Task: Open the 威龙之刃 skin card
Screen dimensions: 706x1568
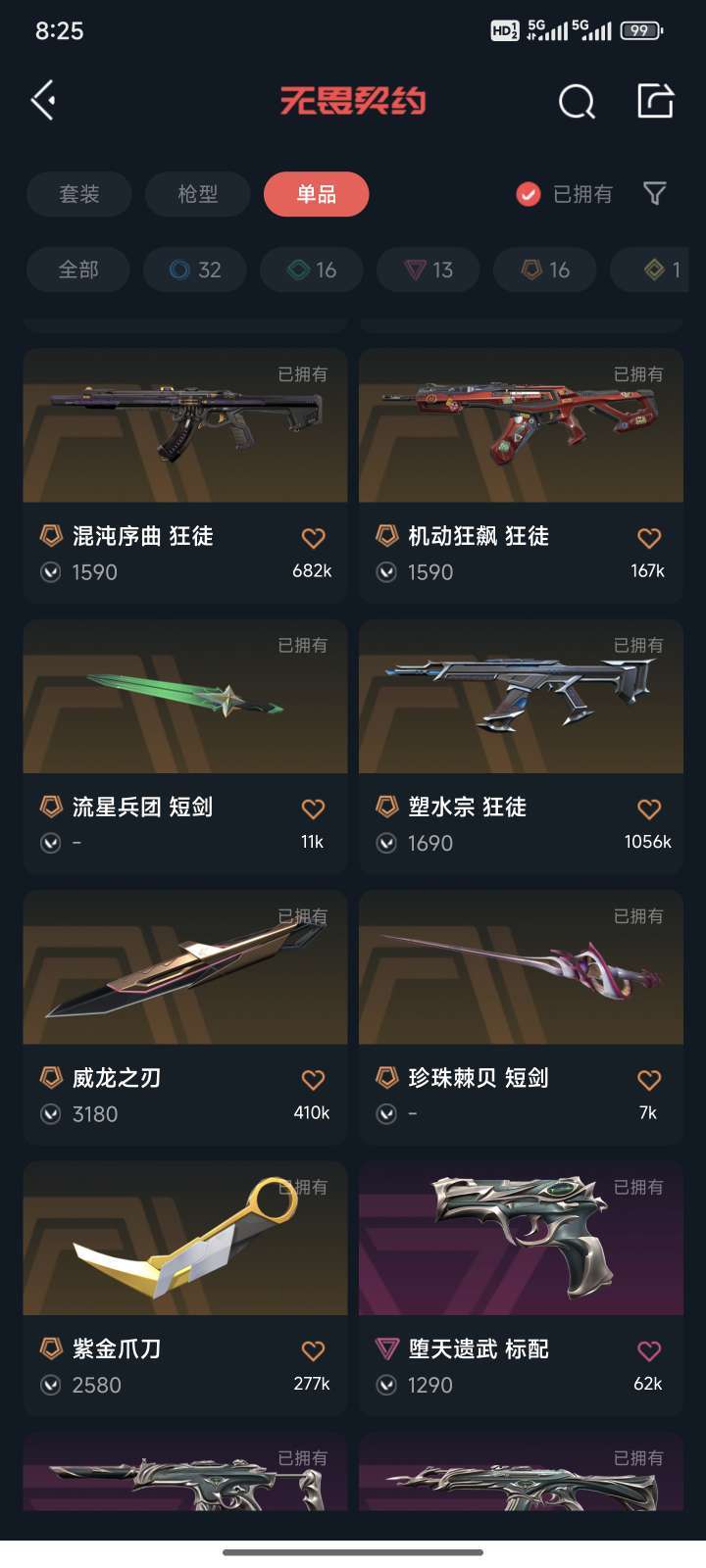Action: click(x=185, y=1017)
